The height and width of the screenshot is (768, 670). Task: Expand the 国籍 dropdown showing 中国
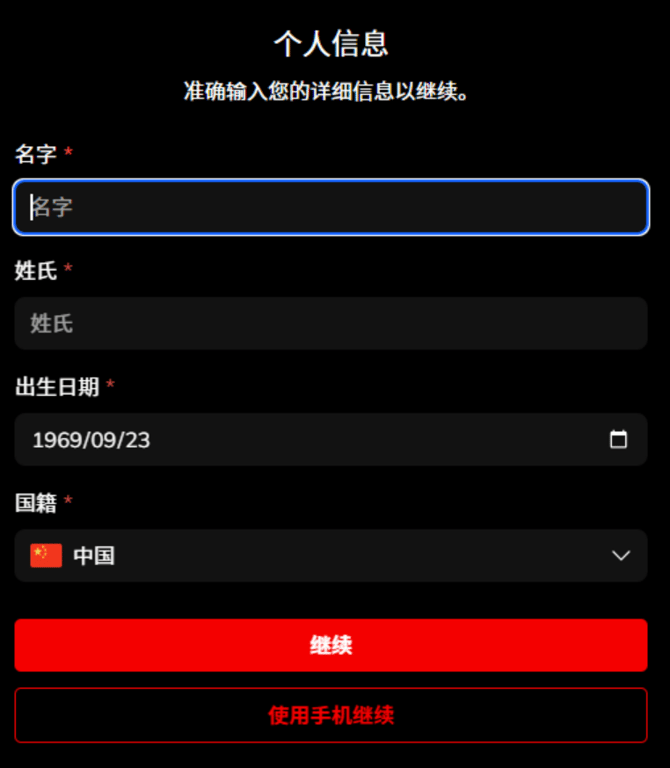coord(330,555)
